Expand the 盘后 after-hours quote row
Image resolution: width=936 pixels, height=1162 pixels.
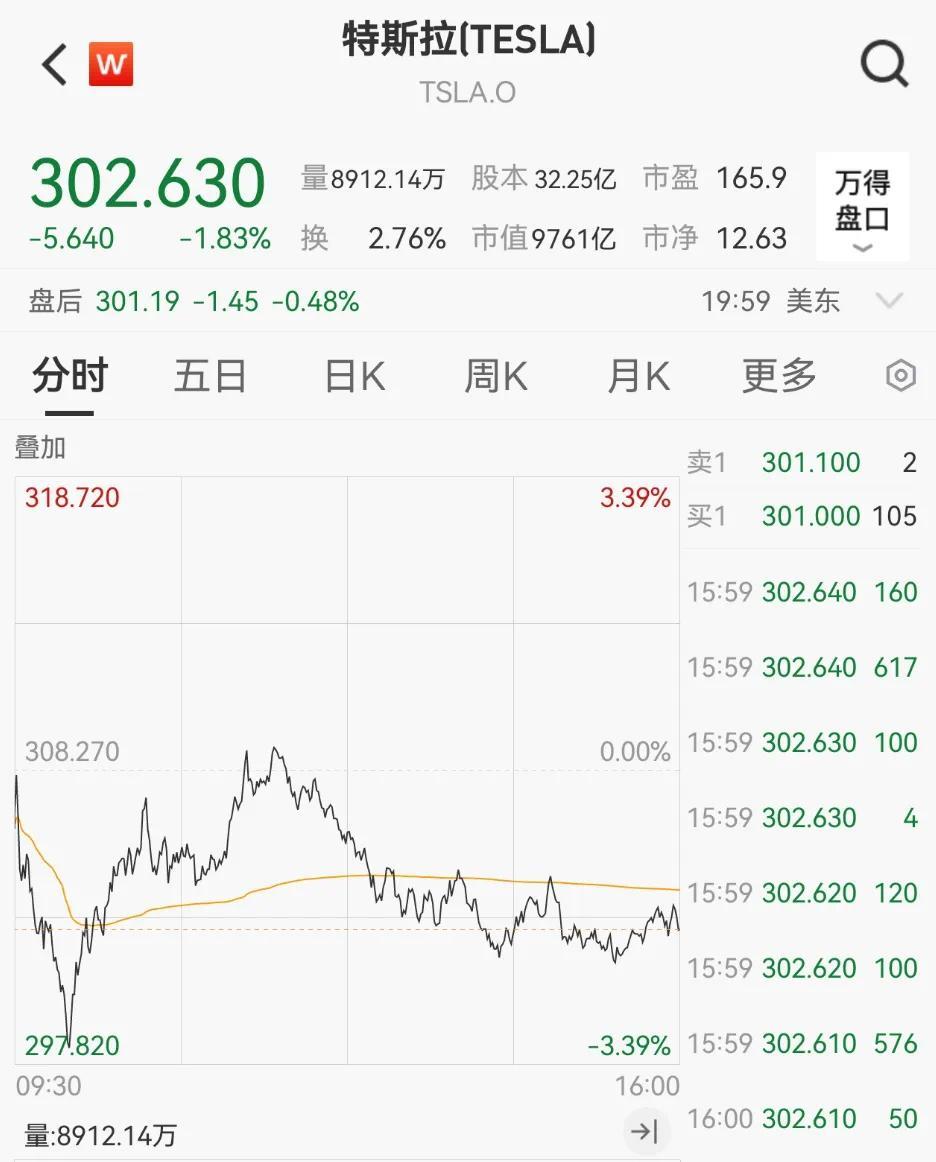click(888, 301)
